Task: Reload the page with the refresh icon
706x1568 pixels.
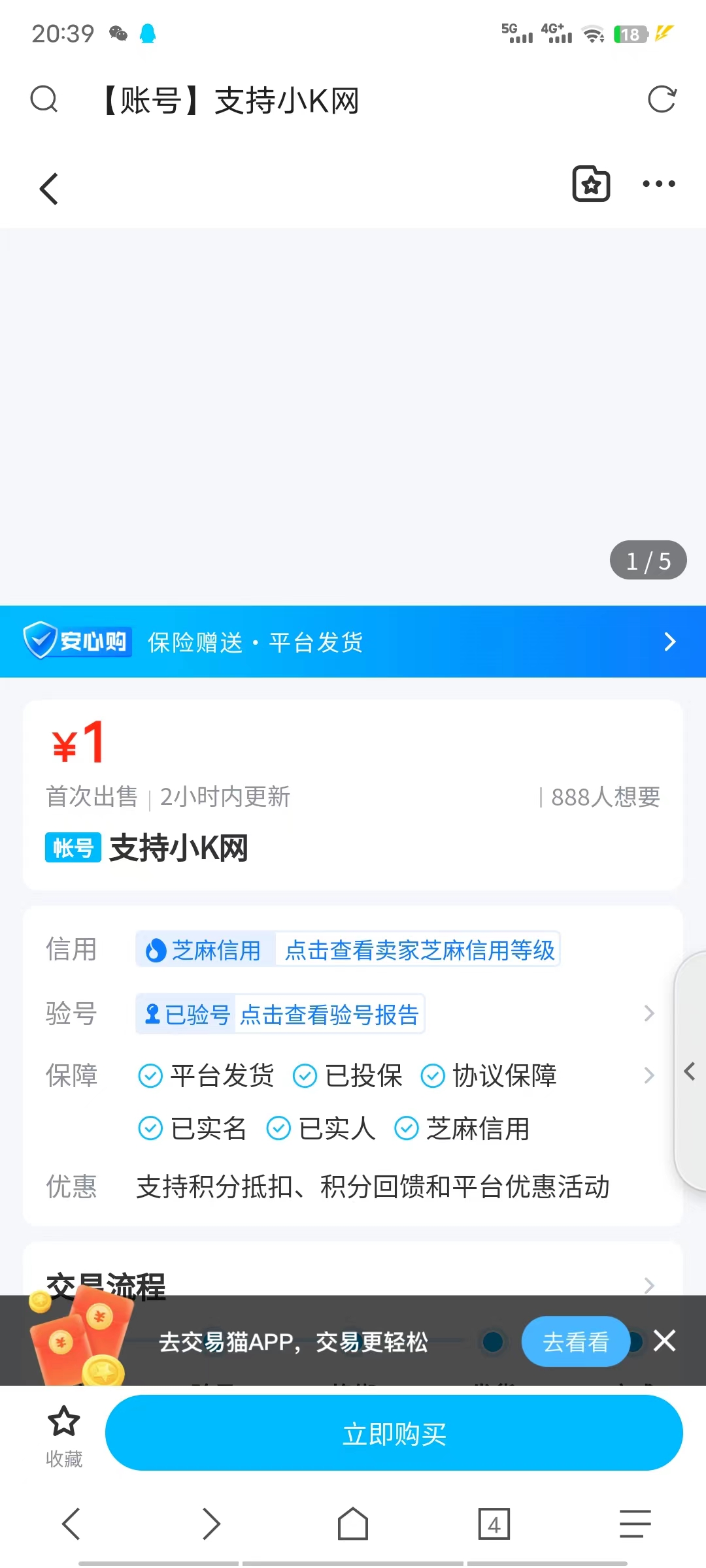Action: [662, 99]
